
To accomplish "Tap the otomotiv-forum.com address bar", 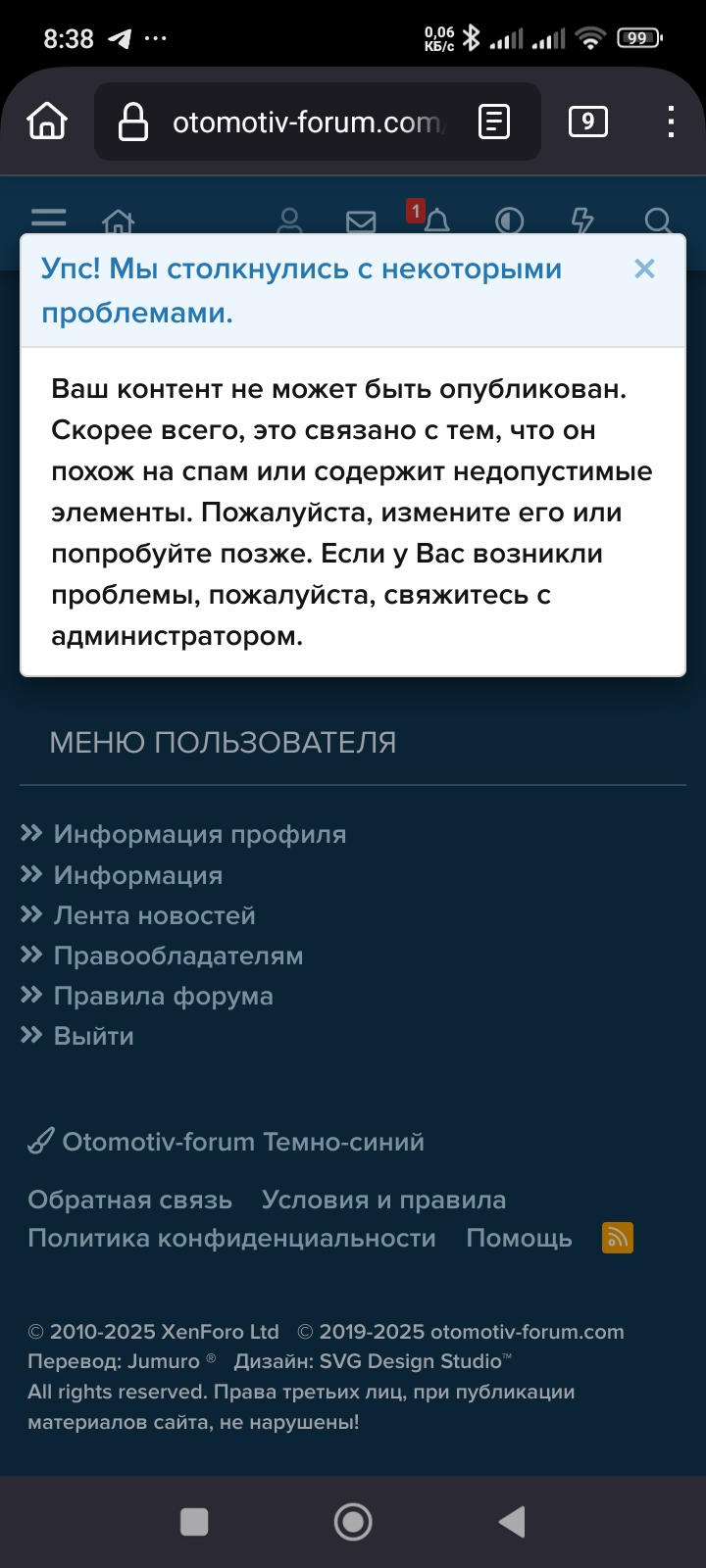I will pyautogui.click(x=306, y=122).
